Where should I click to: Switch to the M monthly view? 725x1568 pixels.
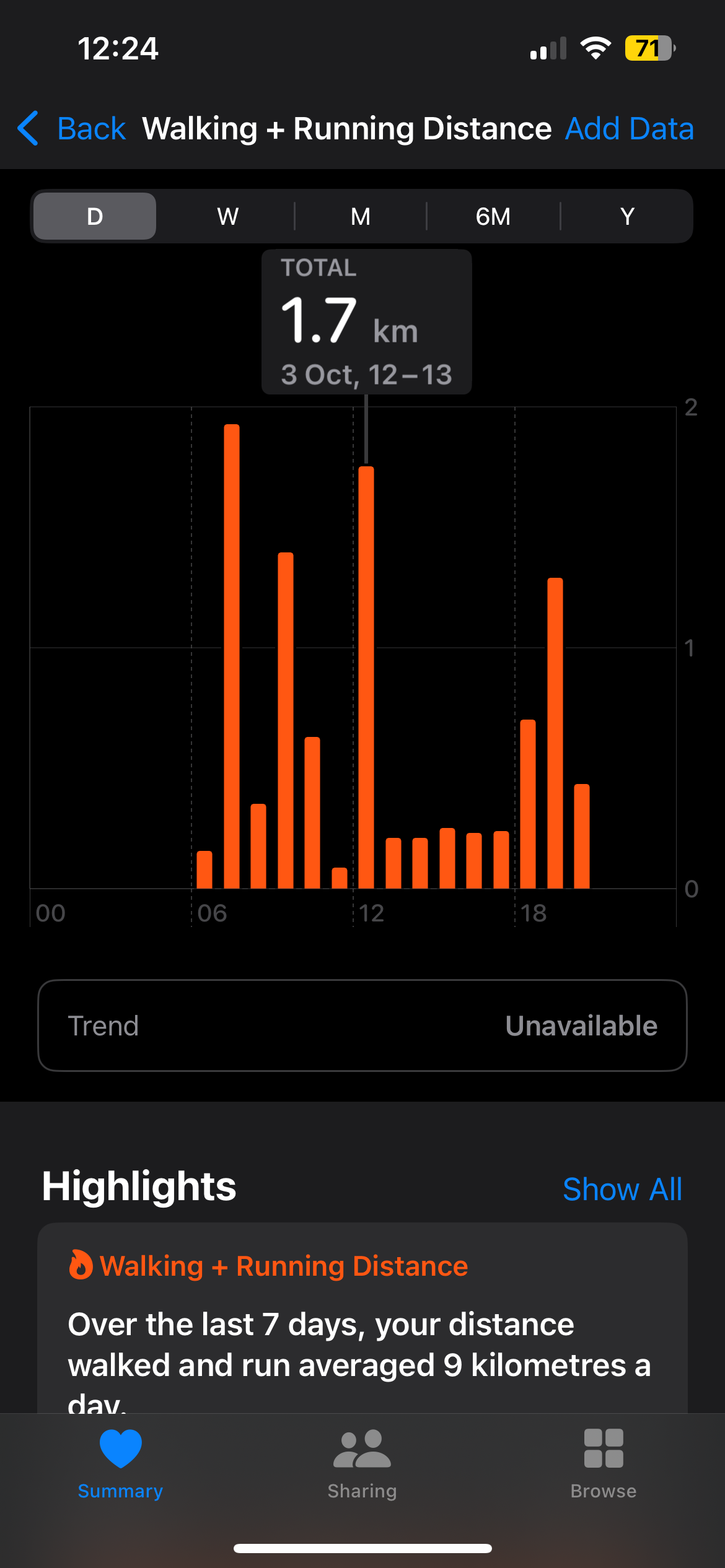coord(360,216)
